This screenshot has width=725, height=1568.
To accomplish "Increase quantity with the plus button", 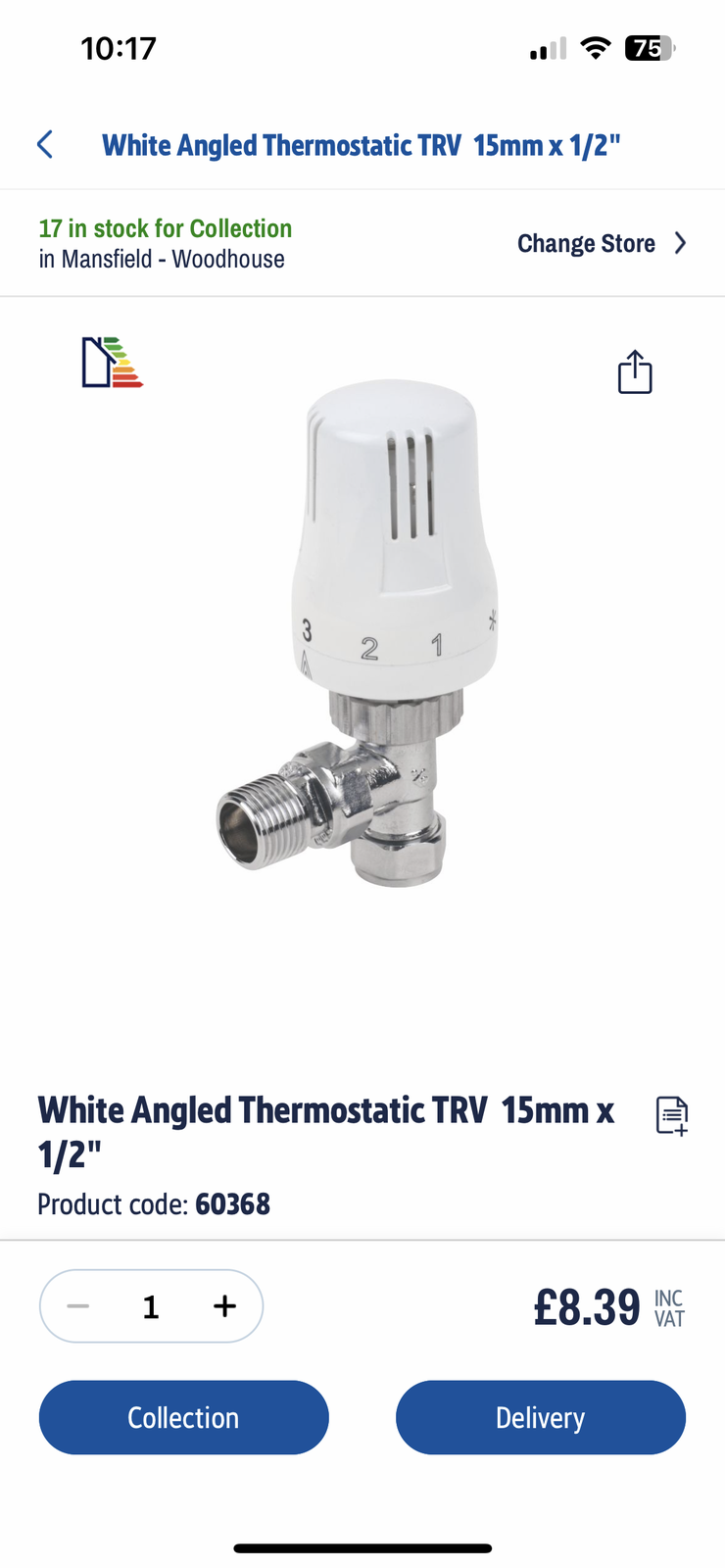I will pyautogui.click(x=224, y=1306).
